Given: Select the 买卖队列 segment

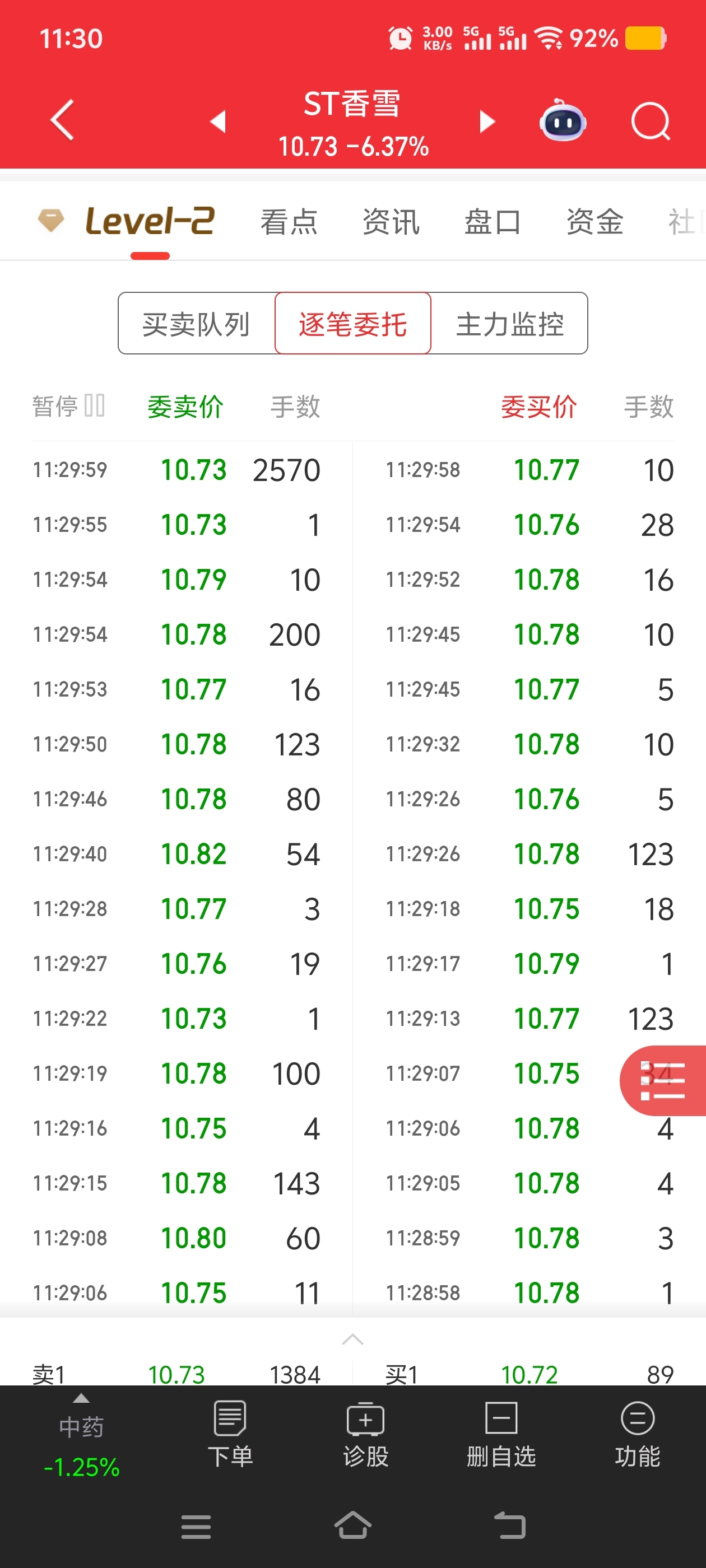Looking at the screenshot, I should [197, 324].
